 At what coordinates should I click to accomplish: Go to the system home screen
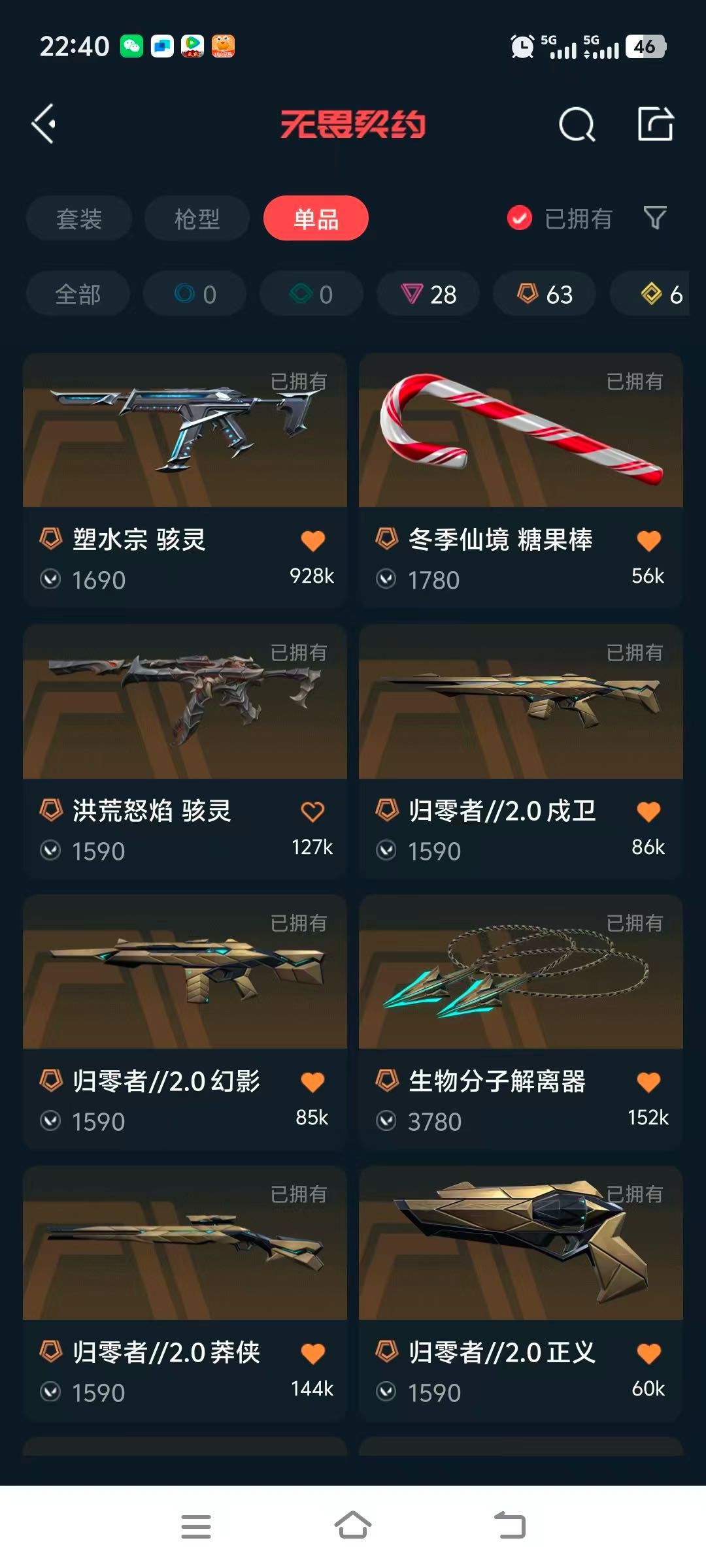pos(353,1526)
